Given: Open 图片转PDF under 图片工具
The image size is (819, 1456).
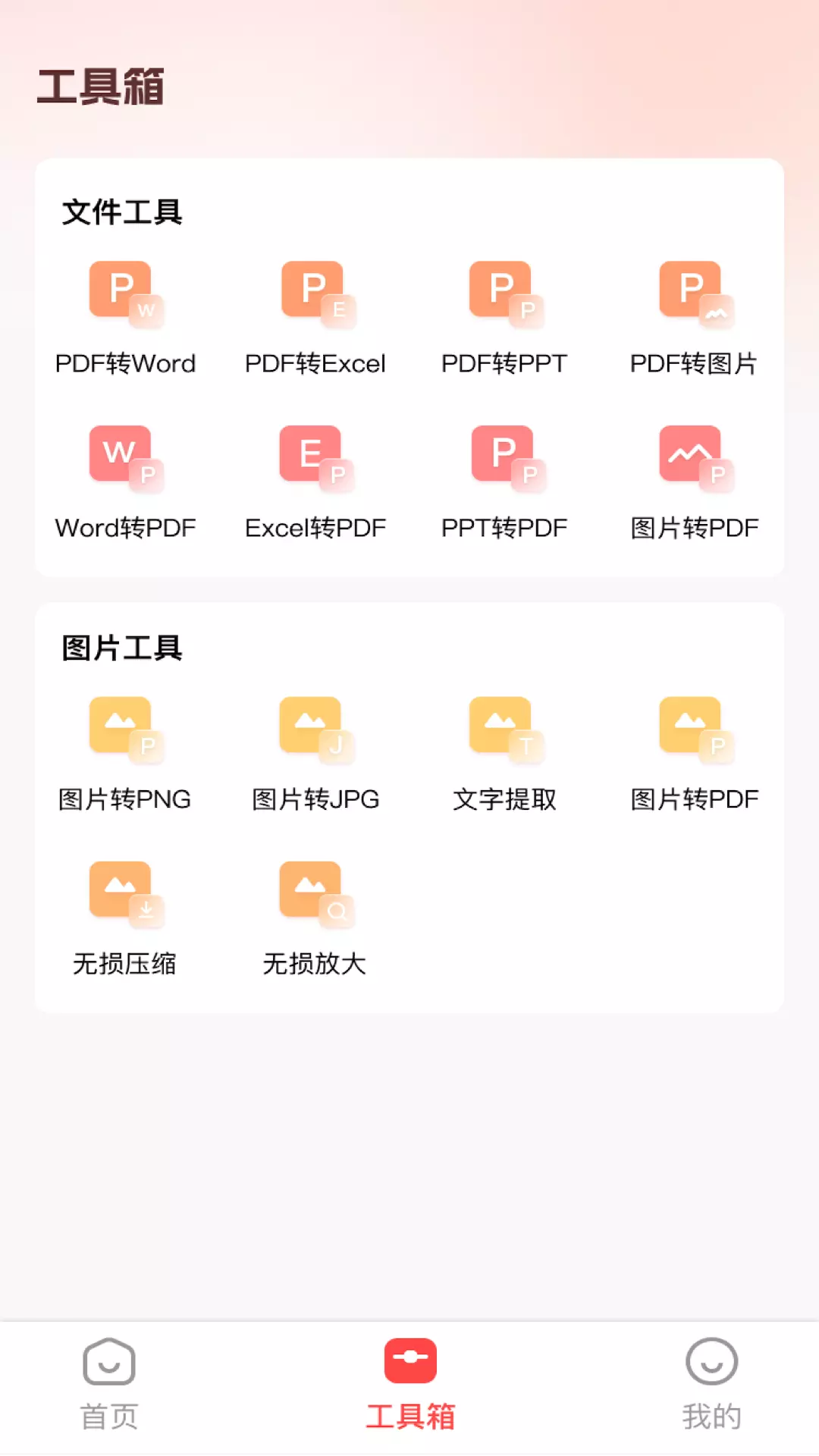Looking at the screenshot, I should coord(694,755).
